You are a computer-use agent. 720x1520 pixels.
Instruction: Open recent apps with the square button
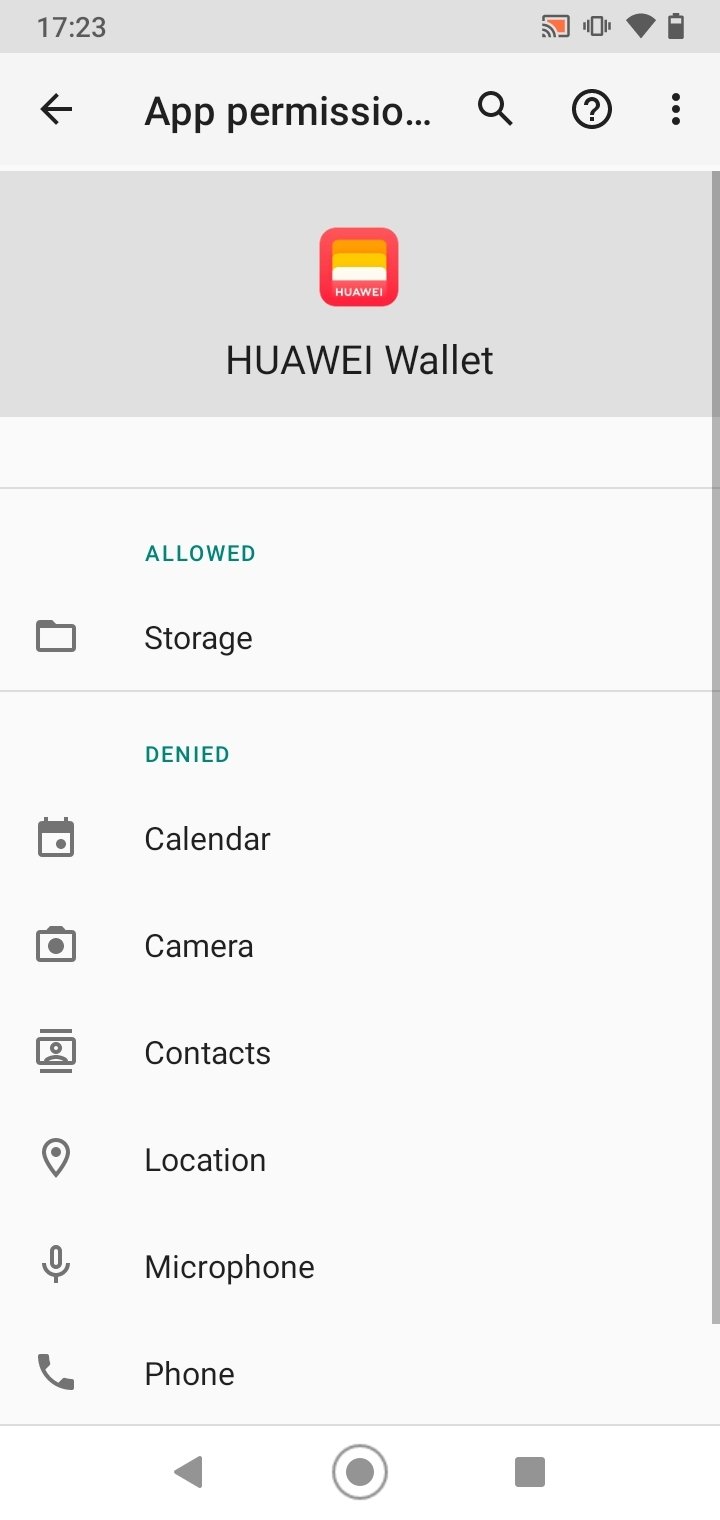pos(530,1472)
